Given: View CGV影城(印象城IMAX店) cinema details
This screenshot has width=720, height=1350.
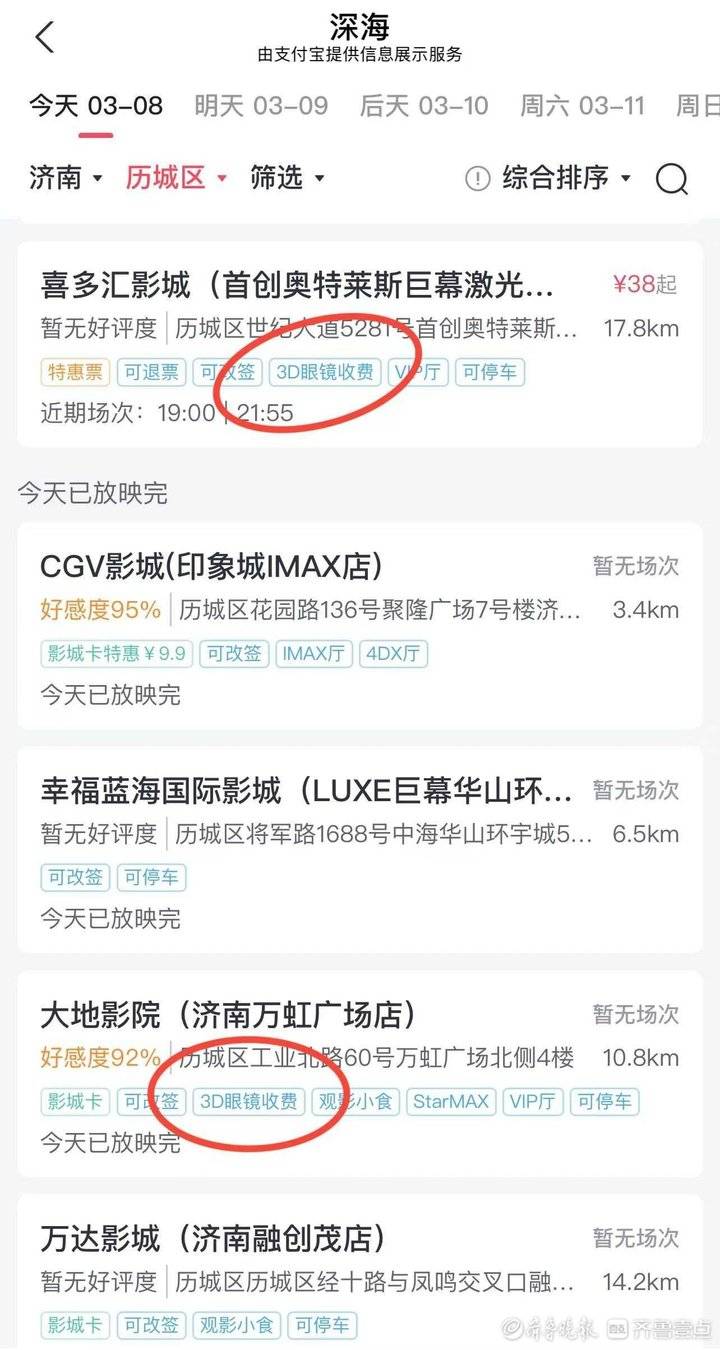Looking at the screenshot, I should 212,567.
